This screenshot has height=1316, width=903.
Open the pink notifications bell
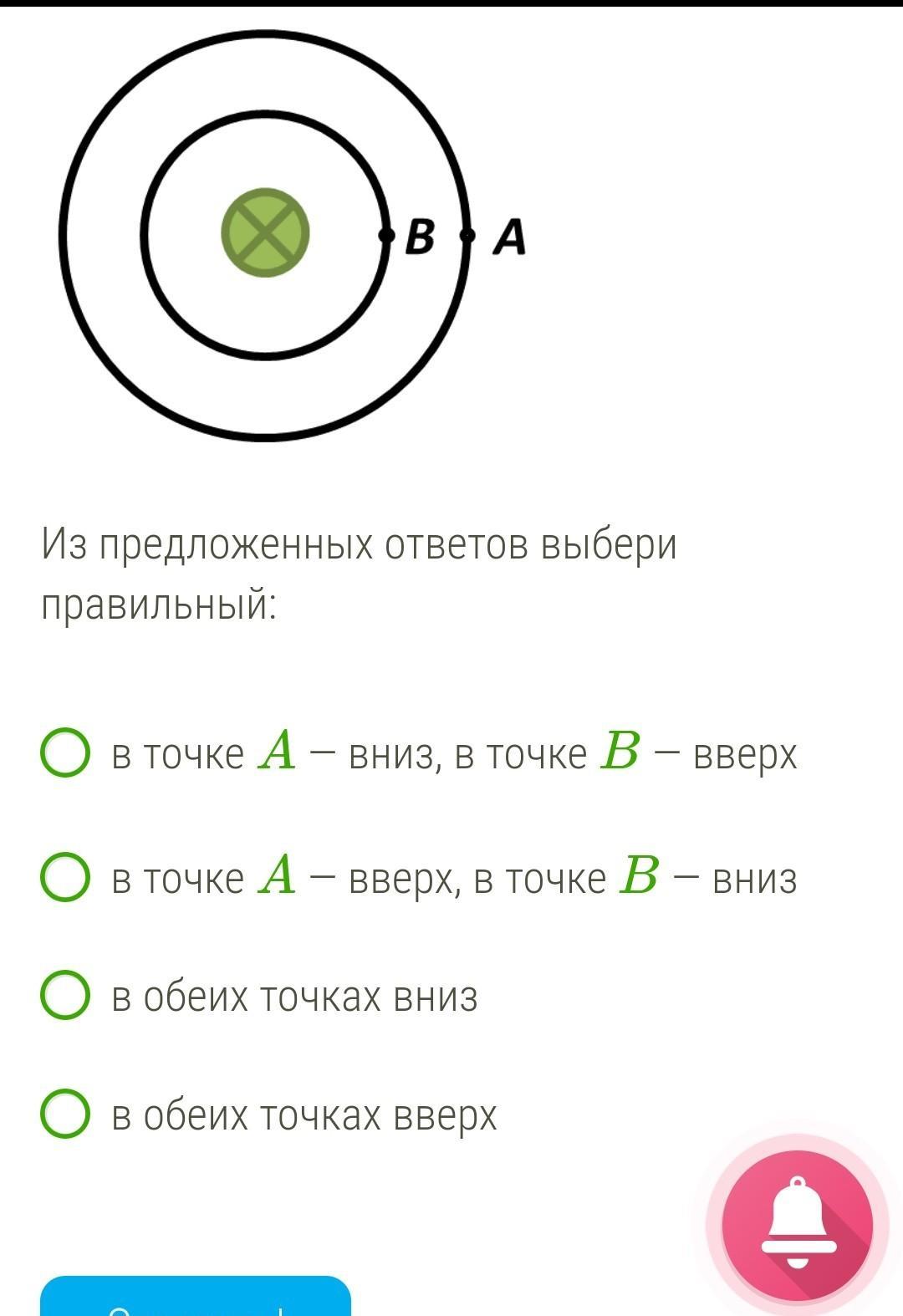click(x=797, y=1225)
